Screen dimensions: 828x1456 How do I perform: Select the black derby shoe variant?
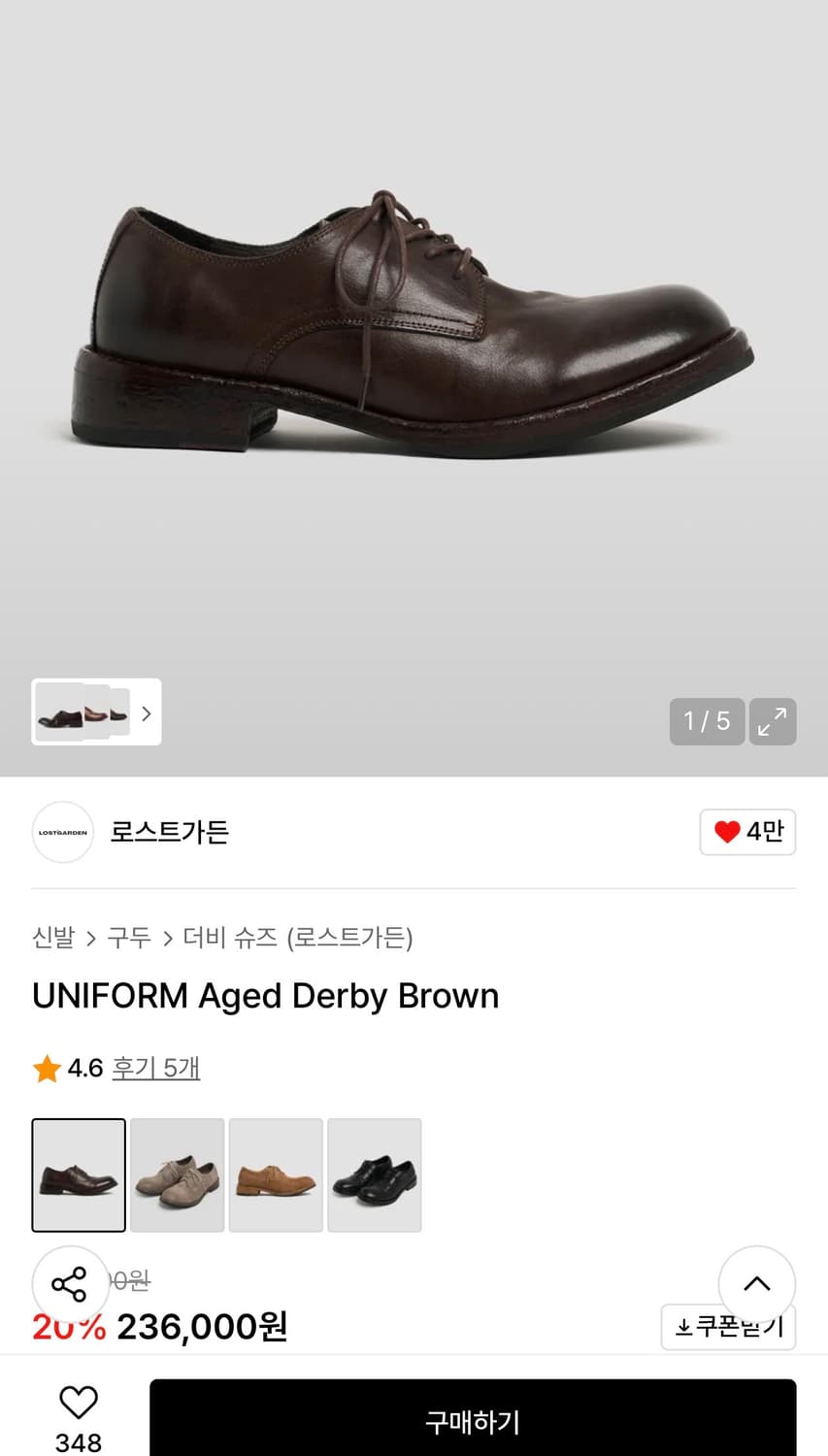[375, 1175]
